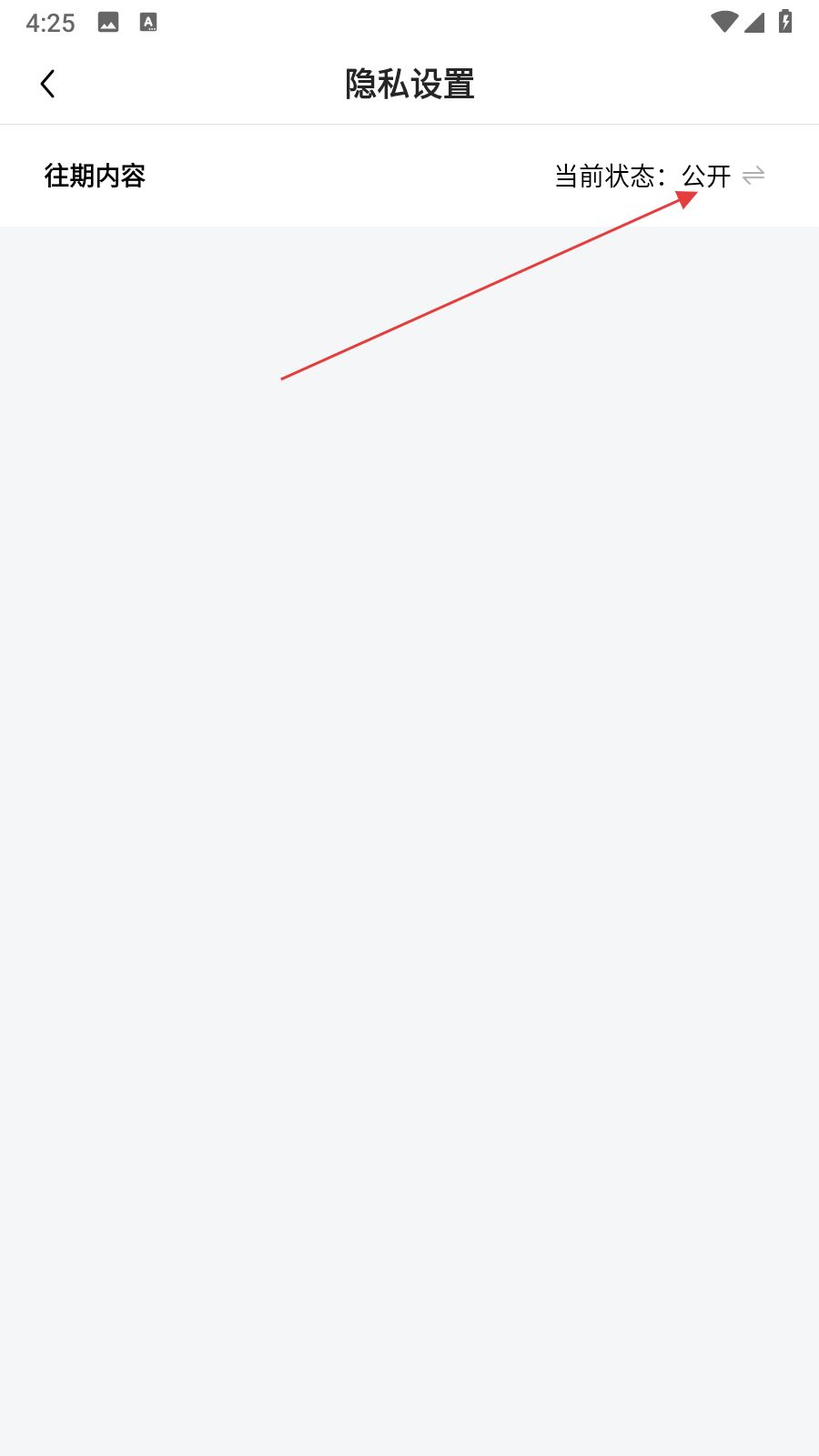Go back from 隐私设置 page
819x1456 pixels.
click(x=48, y=84)
